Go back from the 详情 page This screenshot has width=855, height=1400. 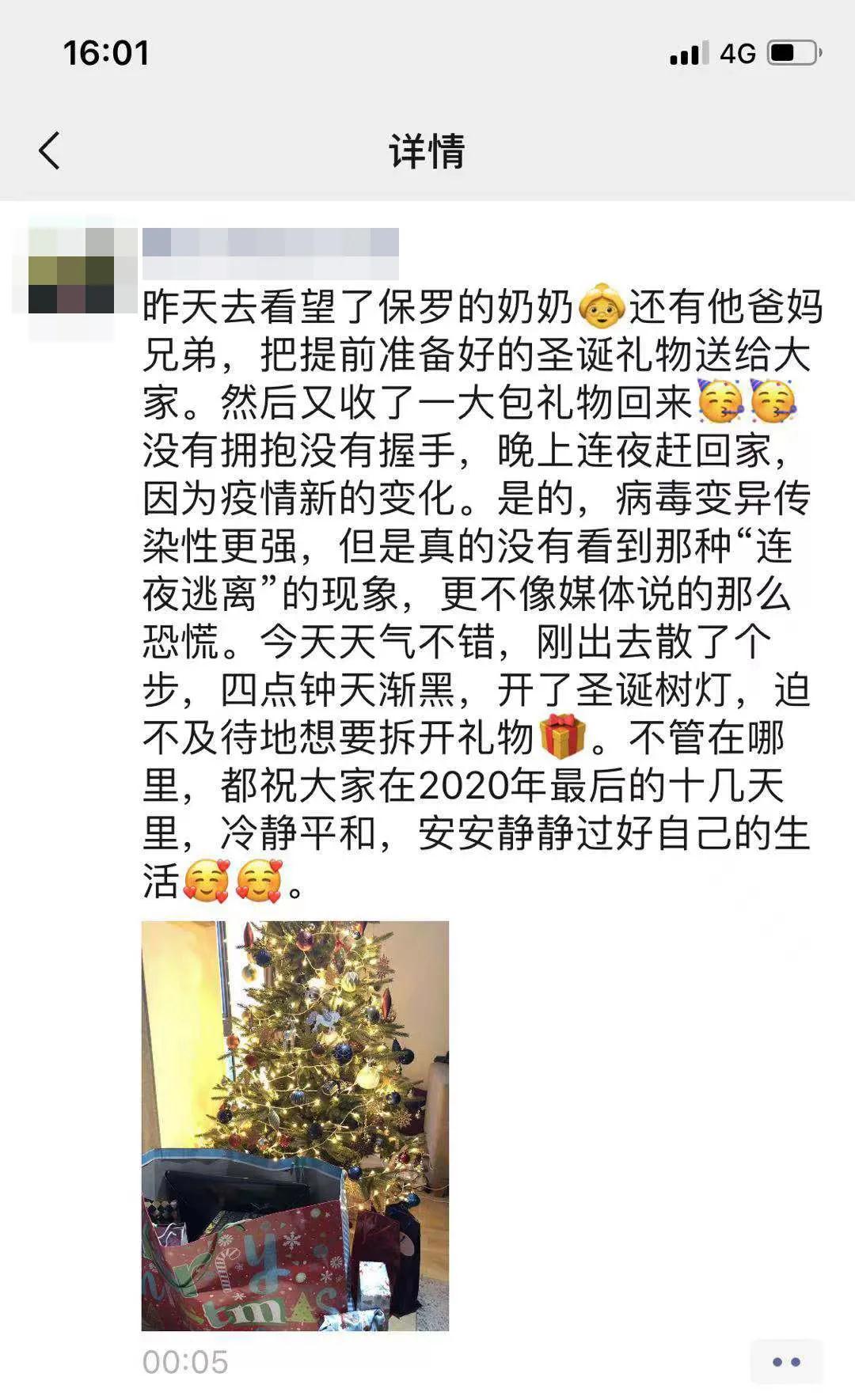(x=49, y=150)
